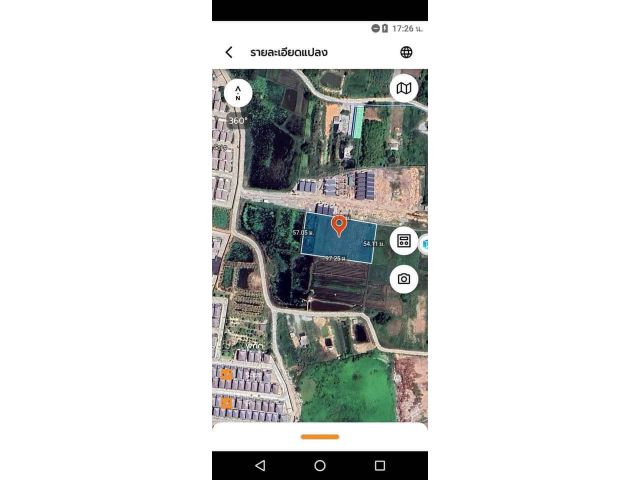Open the map layers button
The height and width of the screenshot is (480, 640).
(404, 88)
